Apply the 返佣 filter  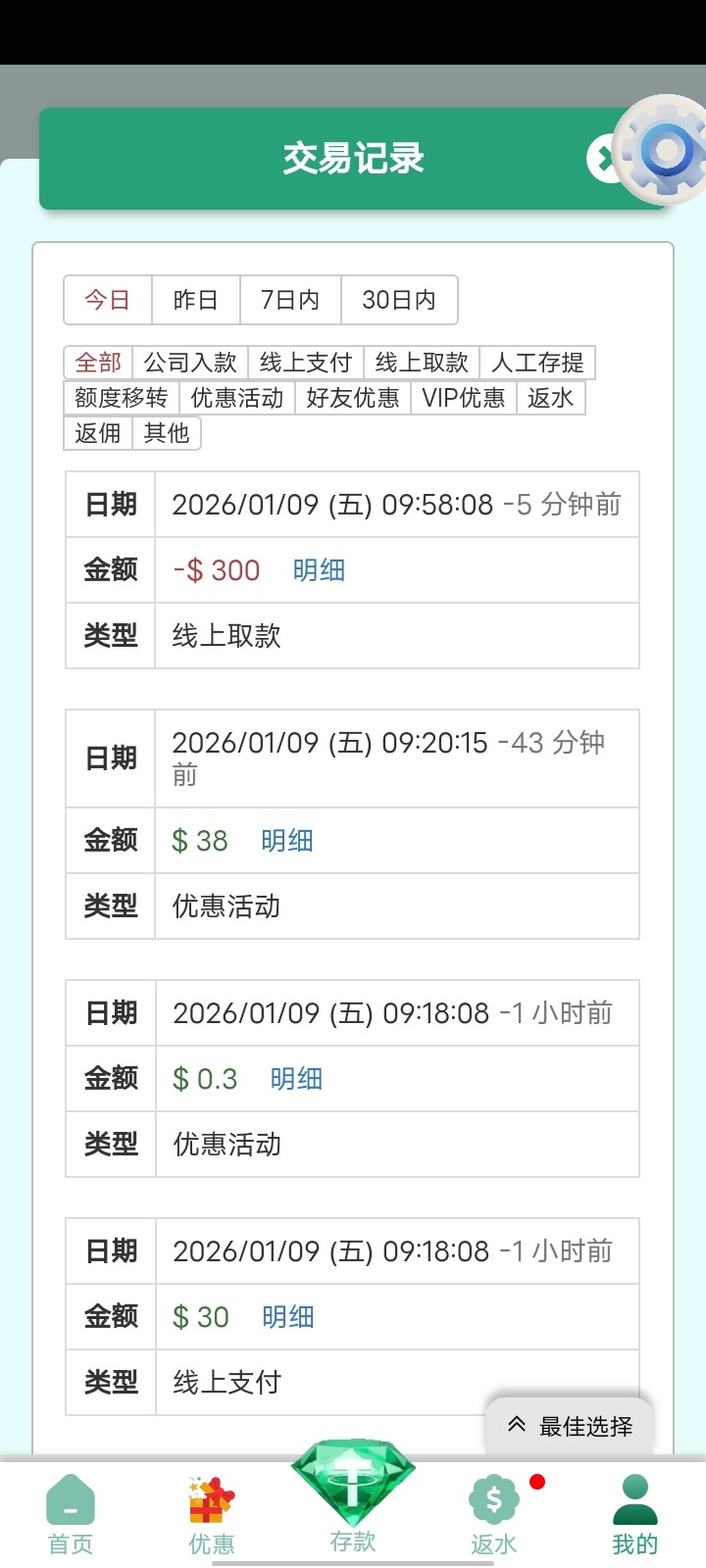click(97, 433)
